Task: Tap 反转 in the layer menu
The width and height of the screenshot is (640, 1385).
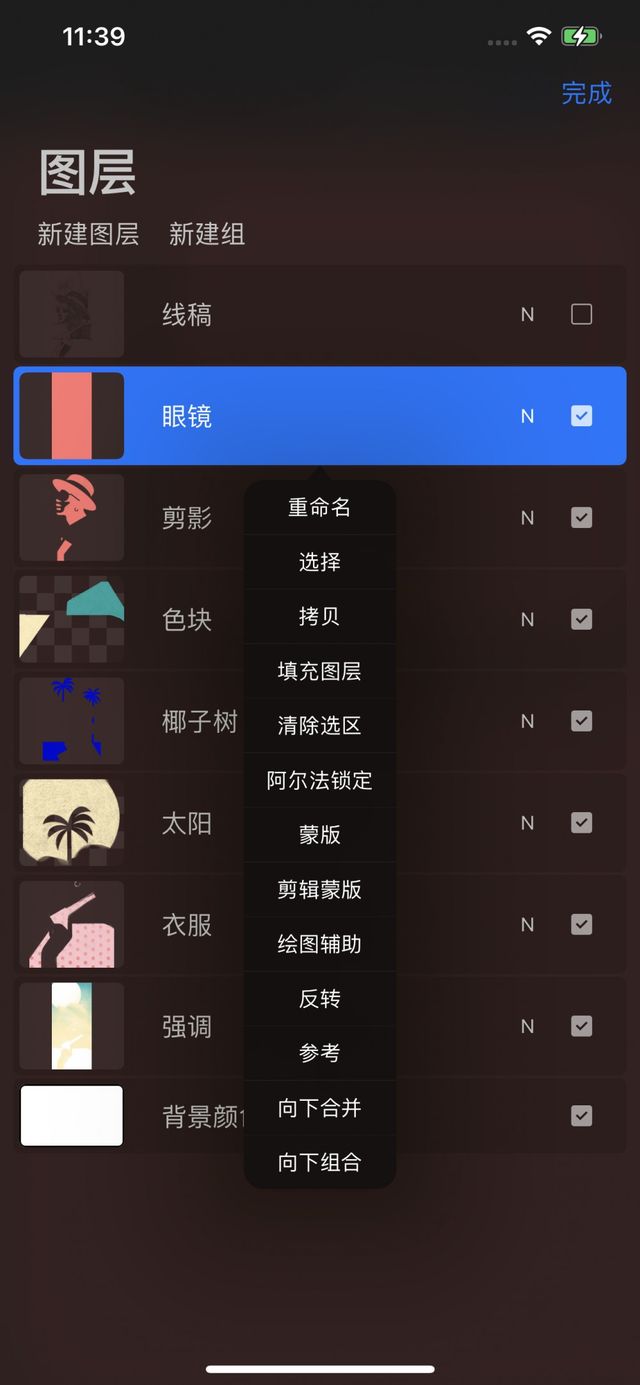Action: 319,998
